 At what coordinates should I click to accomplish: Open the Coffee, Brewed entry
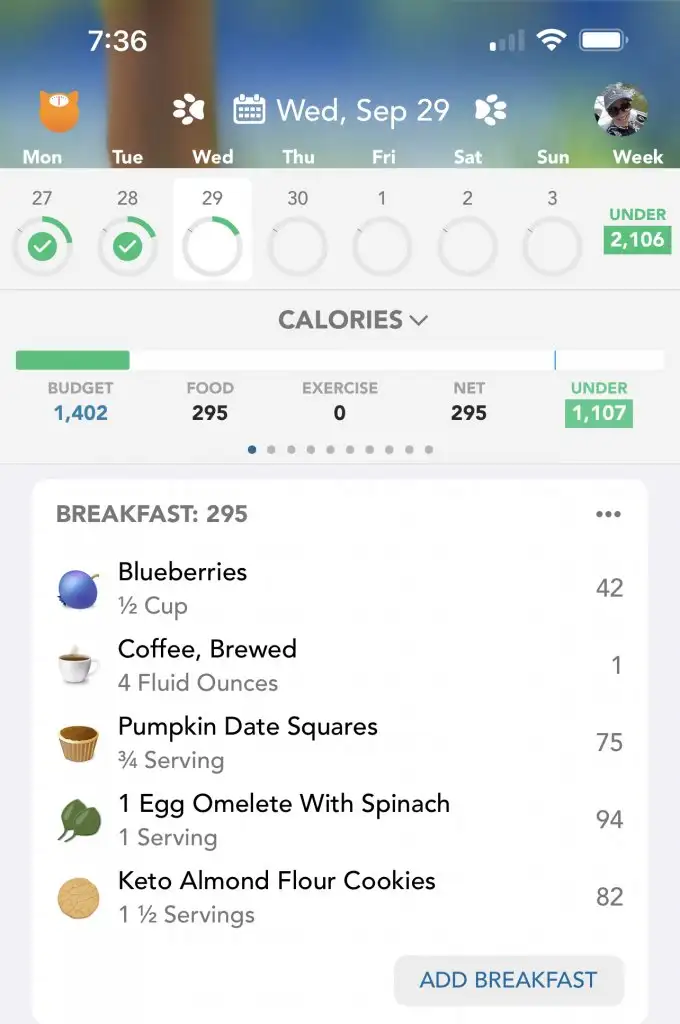pos(340,665)
